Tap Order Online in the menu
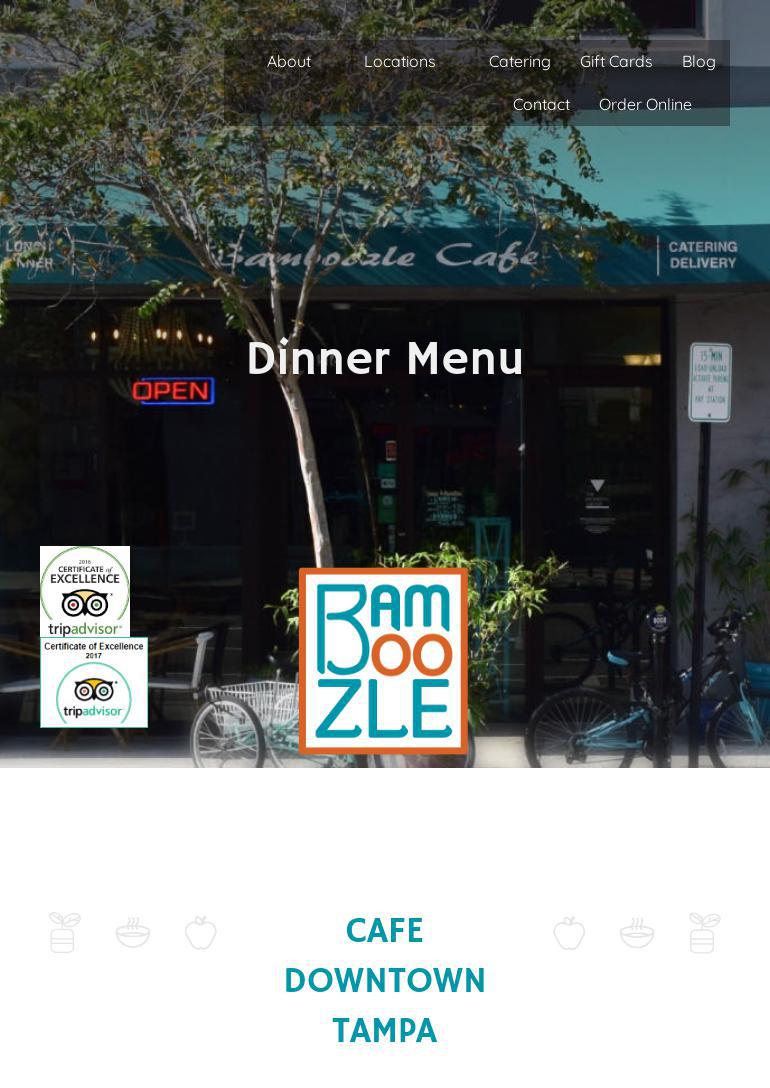Image resolution: width=770 pixels, height=1088 pixels. (x=645, y=105)
